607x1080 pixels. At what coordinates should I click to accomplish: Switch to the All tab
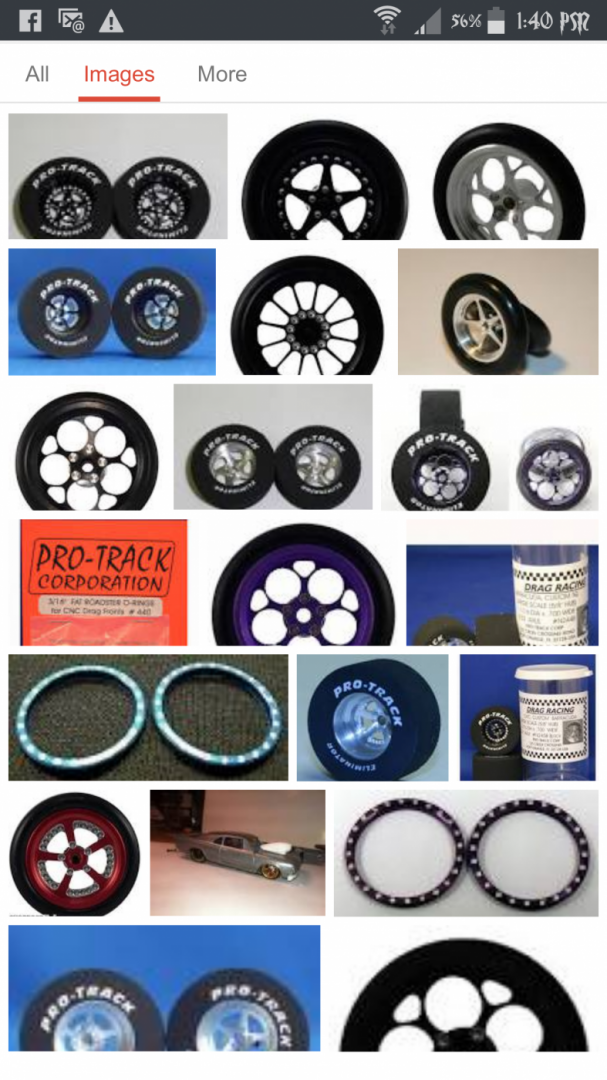click(37, 74)
